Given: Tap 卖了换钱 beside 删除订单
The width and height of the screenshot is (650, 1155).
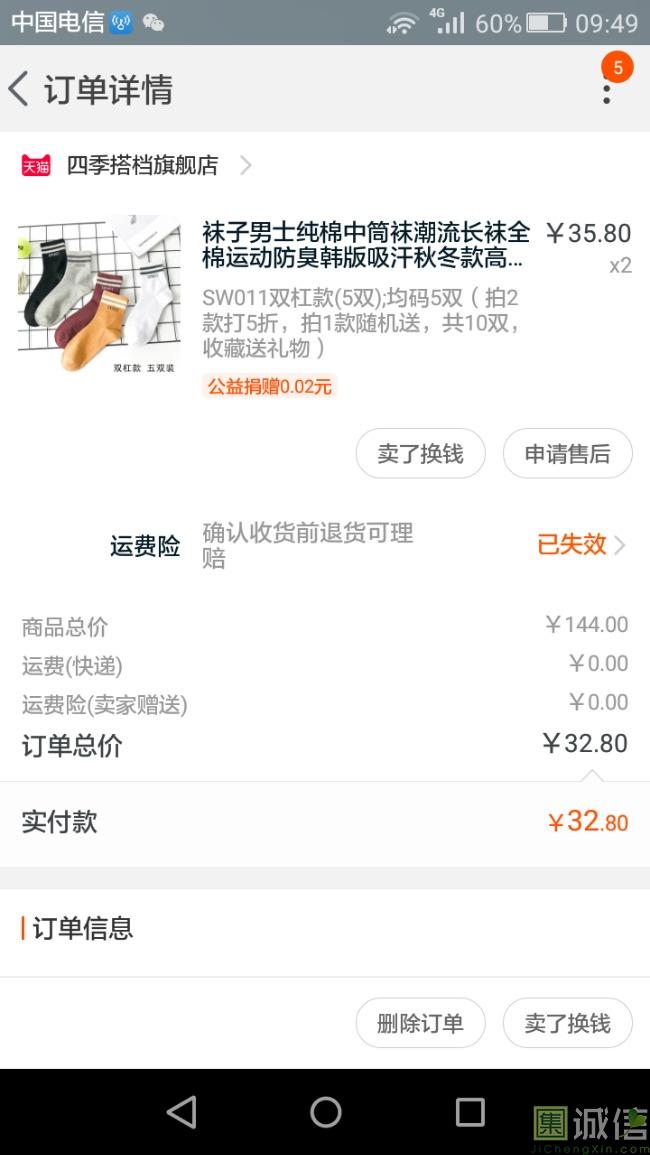Looking at the screenshot, I should pos(567,1023).
